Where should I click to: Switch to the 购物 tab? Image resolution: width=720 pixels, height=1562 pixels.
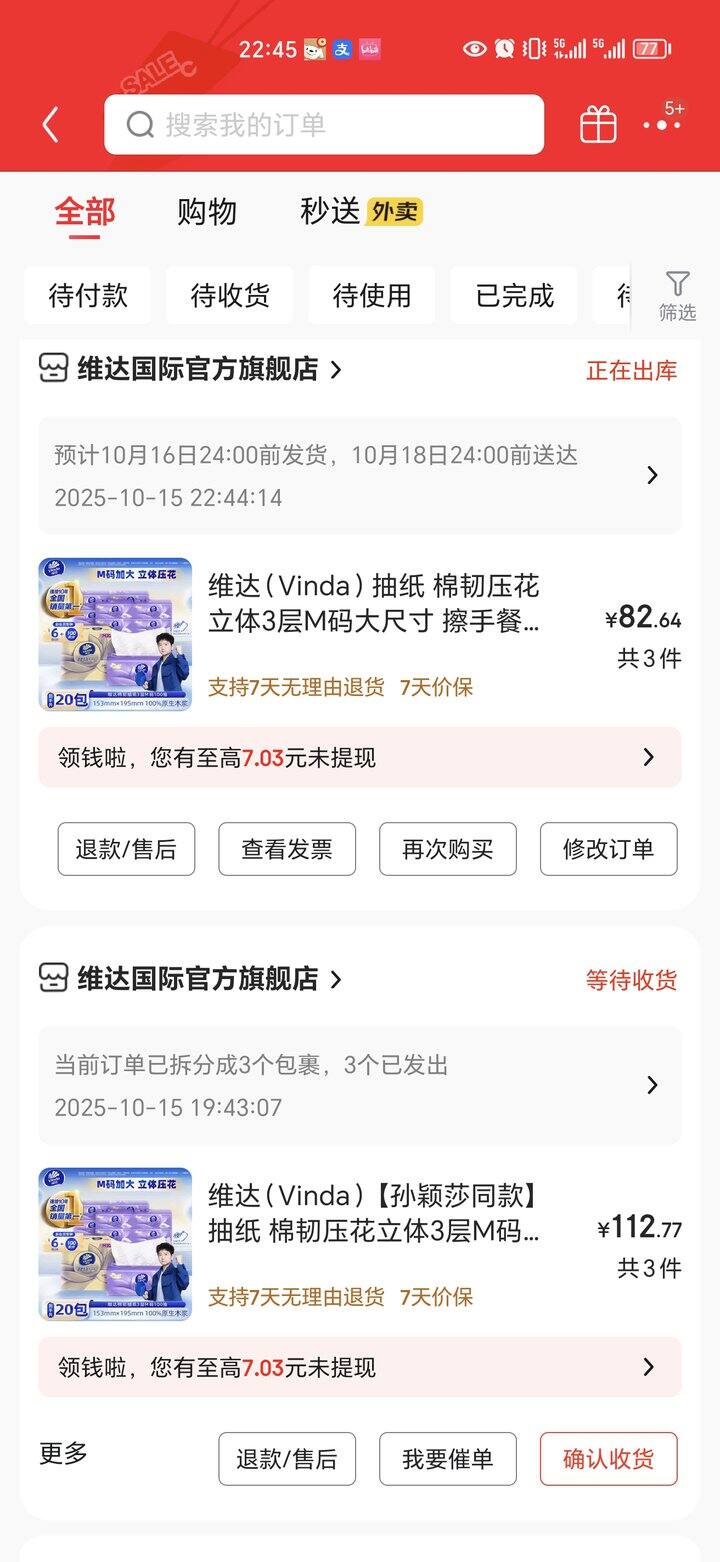pyautogui.click(x=206, y=212)
